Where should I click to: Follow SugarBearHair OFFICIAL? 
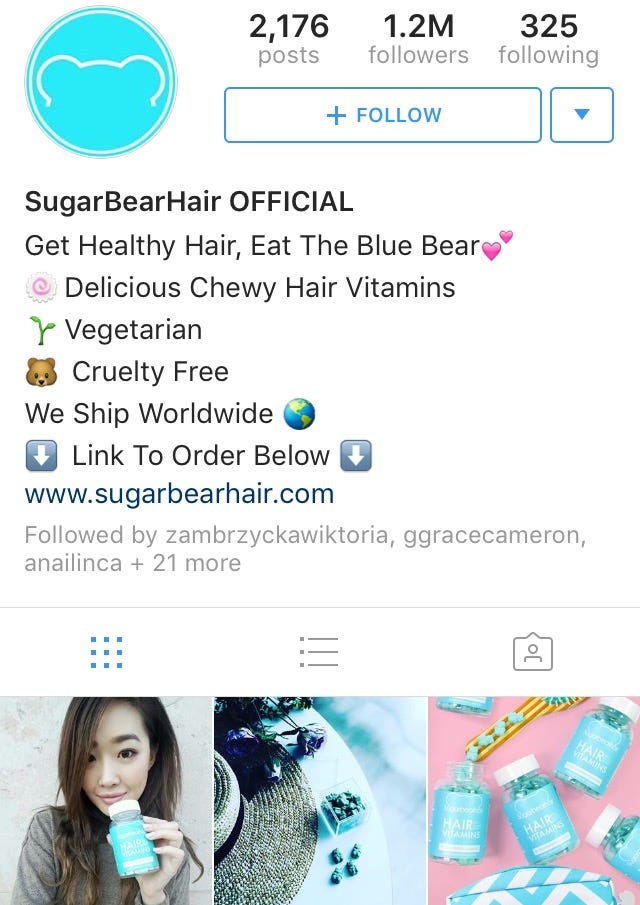point(382,115)
